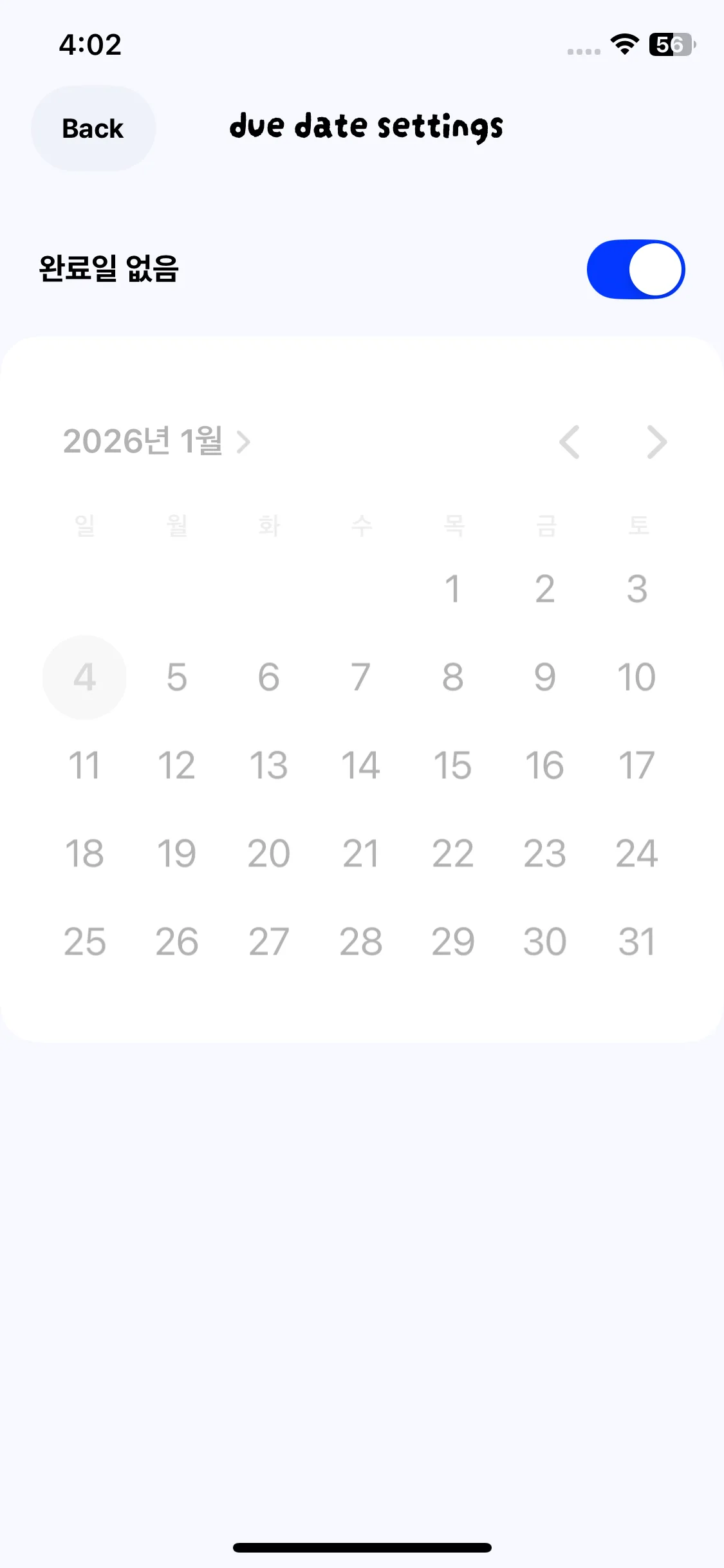Viewport: 724px width, 1568px height.
Task: Select the 일 Sunday column header
Action: (x=84, y=525)
